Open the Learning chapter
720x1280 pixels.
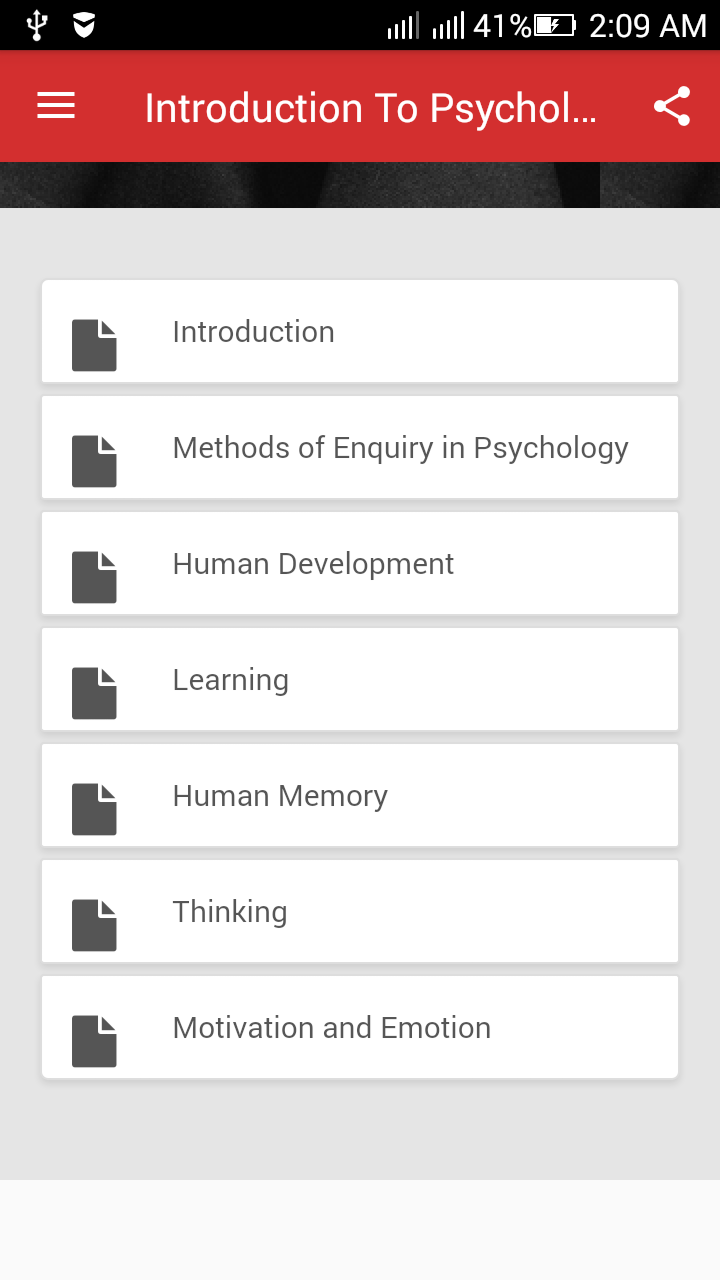coord(360,679)
